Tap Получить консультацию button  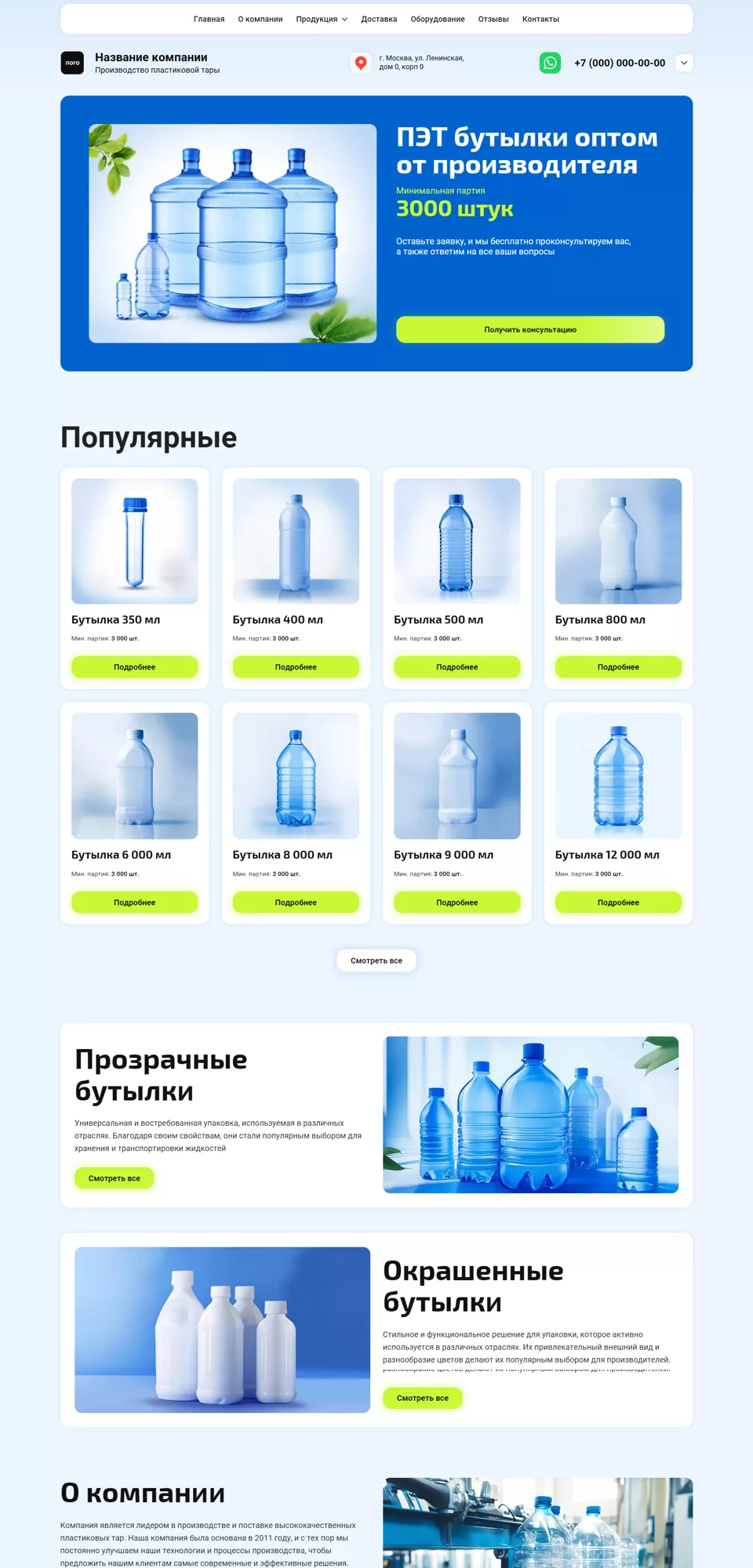coord(530,329)
